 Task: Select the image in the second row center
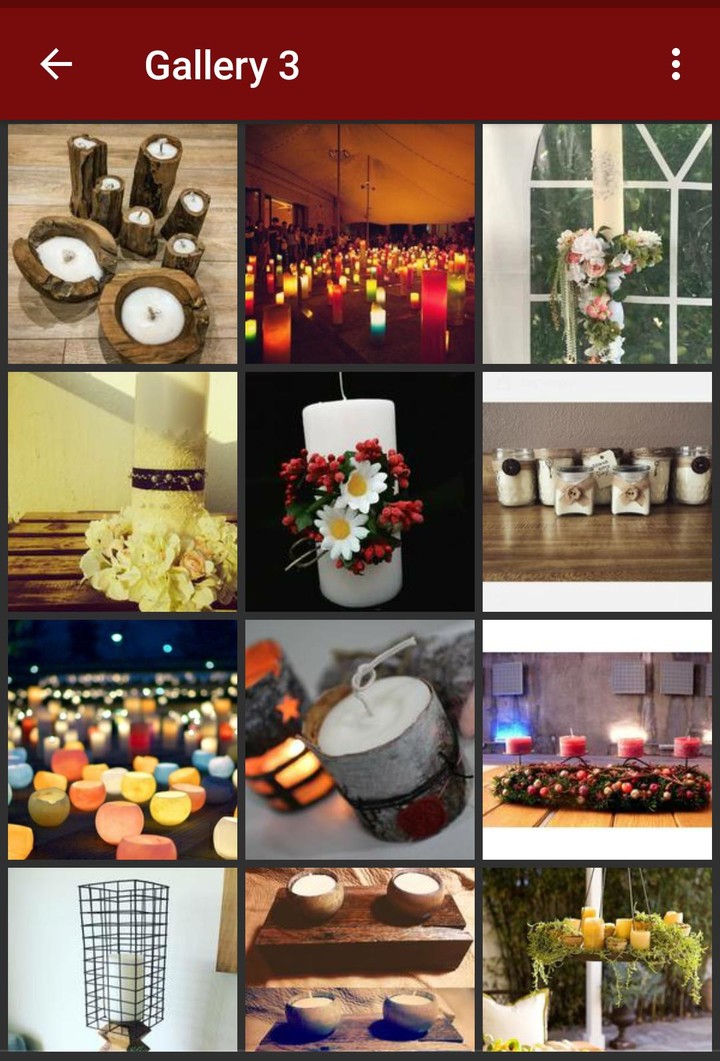coord(360,492)
